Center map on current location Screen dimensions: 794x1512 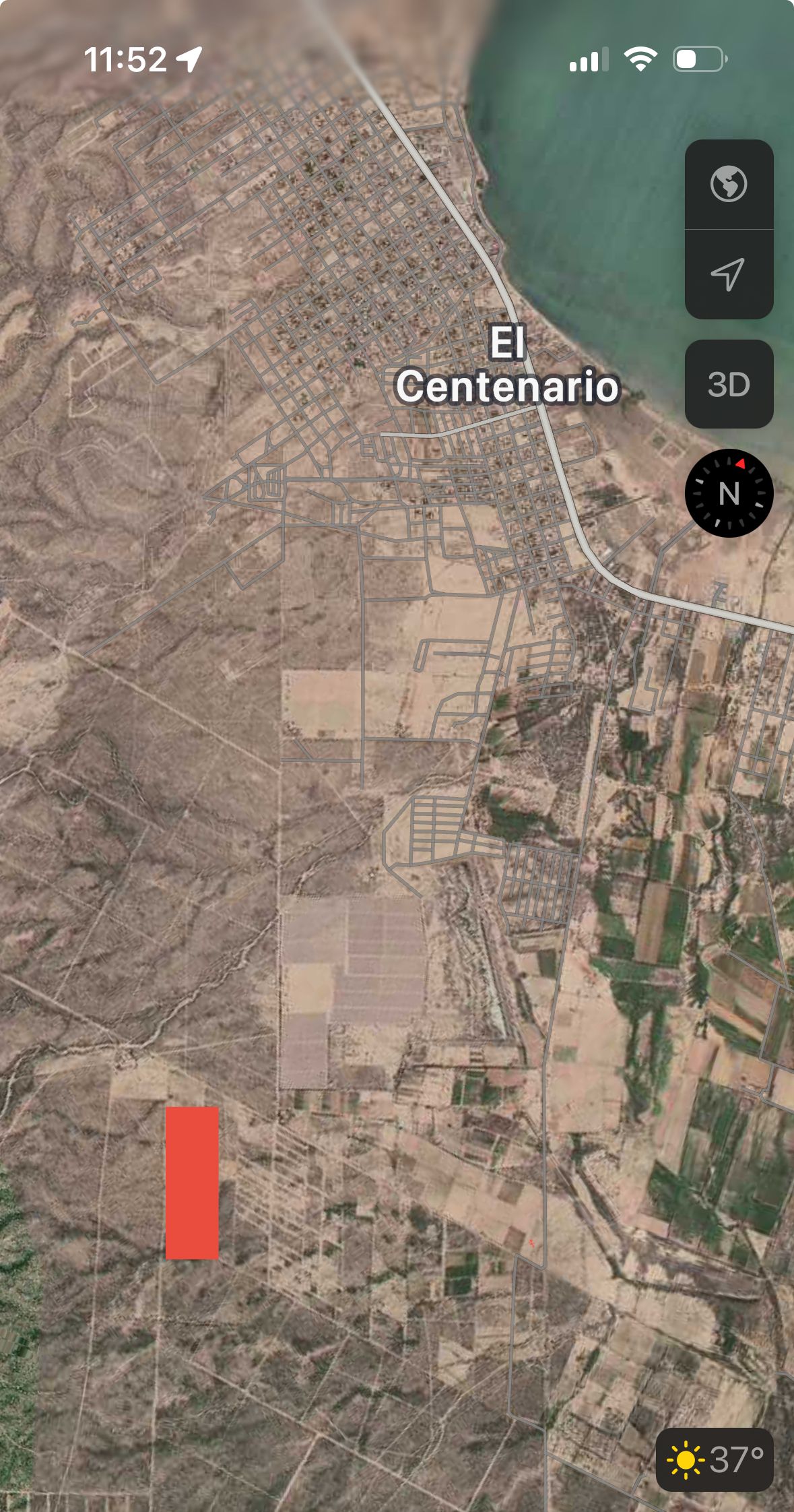click(729, 274)
